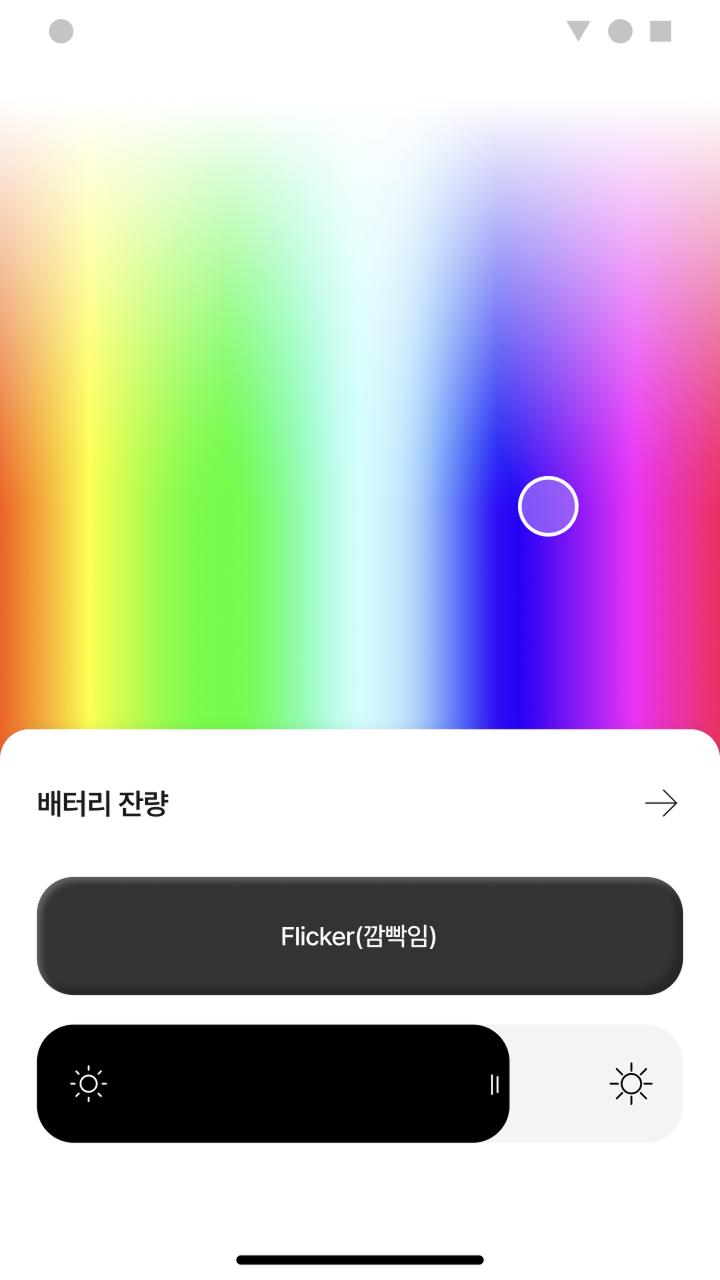Tap the II handle marker inside the brightness slider

(x=492, y=1083)
